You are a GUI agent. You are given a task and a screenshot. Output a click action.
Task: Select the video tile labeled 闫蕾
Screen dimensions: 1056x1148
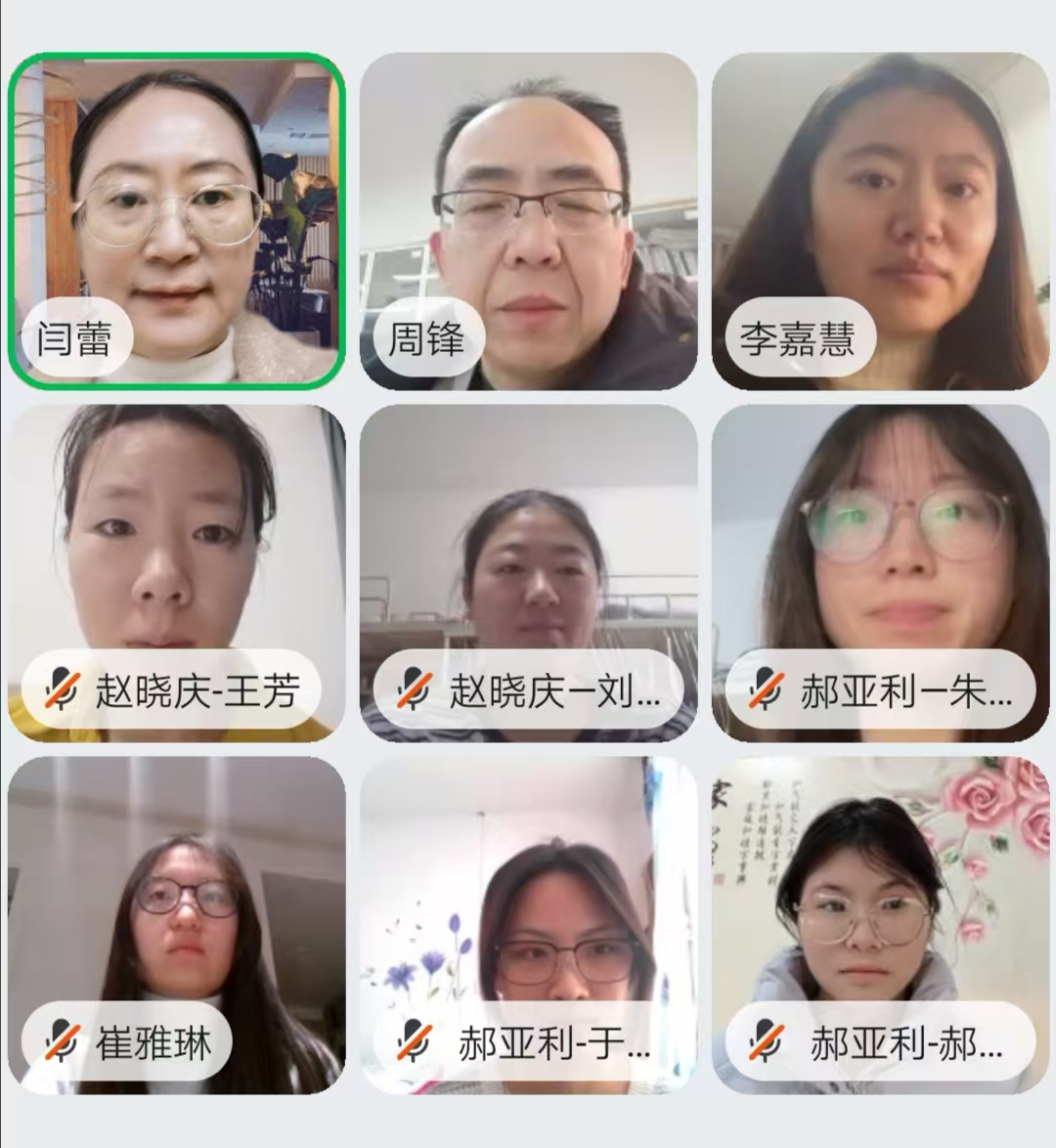[177, 221]
